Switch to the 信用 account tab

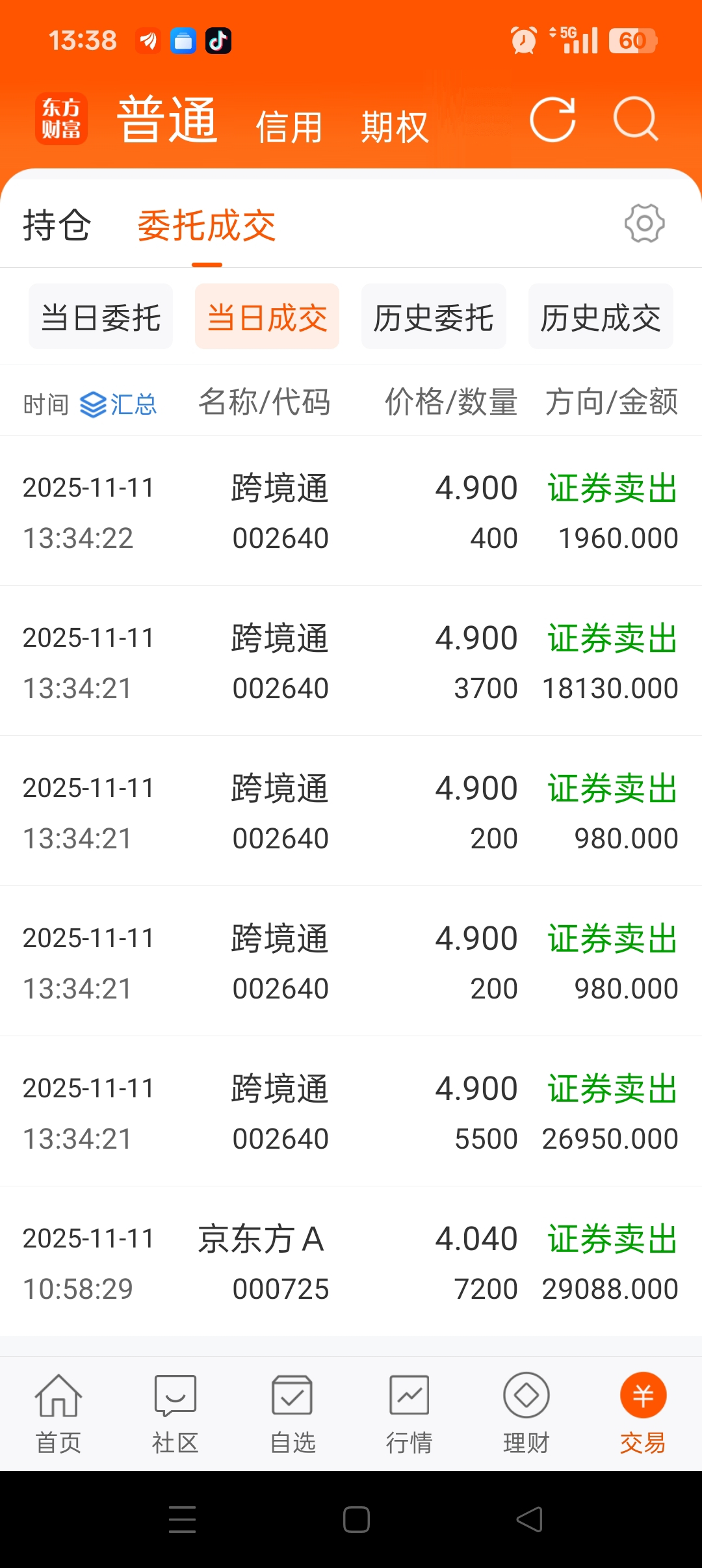(289, 127)
